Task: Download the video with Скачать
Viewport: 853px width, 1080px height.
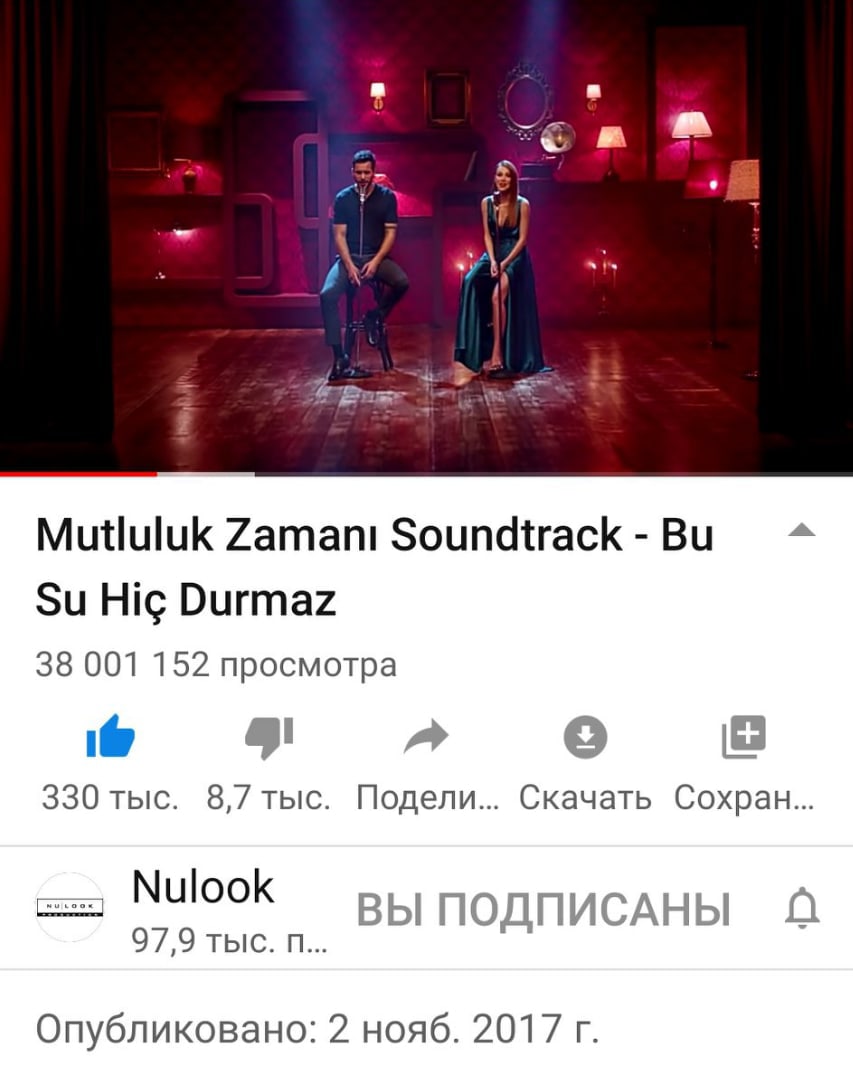Action: [x=585, y=739]
